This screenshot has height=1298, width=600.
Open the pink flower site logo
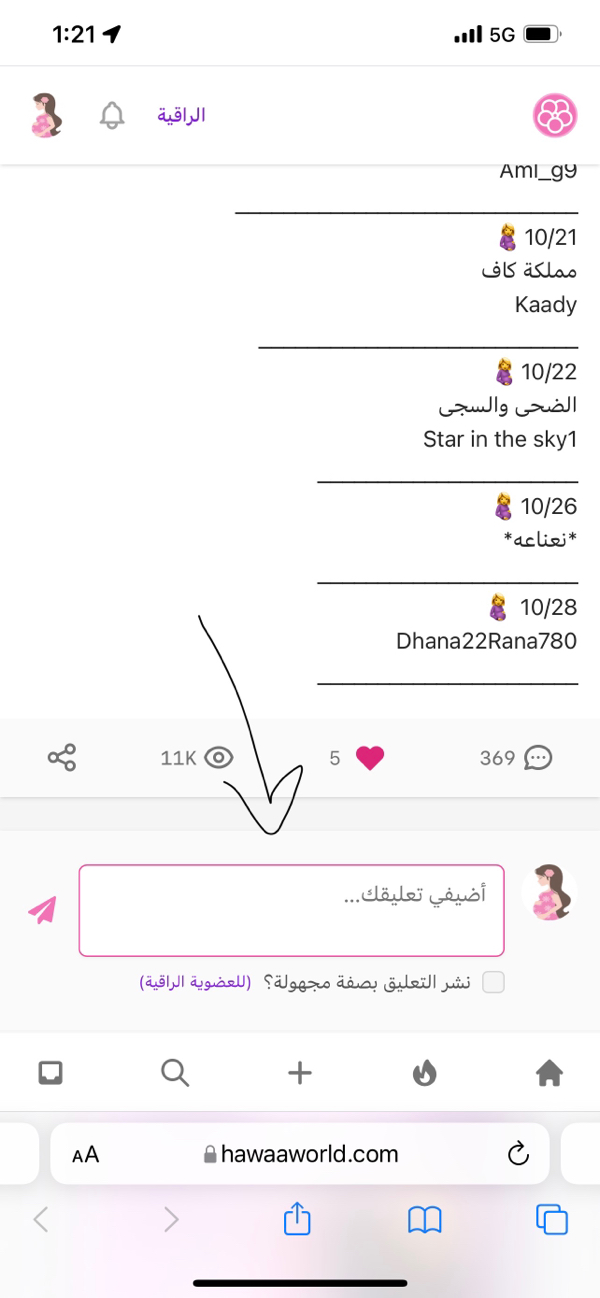click(554, 116)
